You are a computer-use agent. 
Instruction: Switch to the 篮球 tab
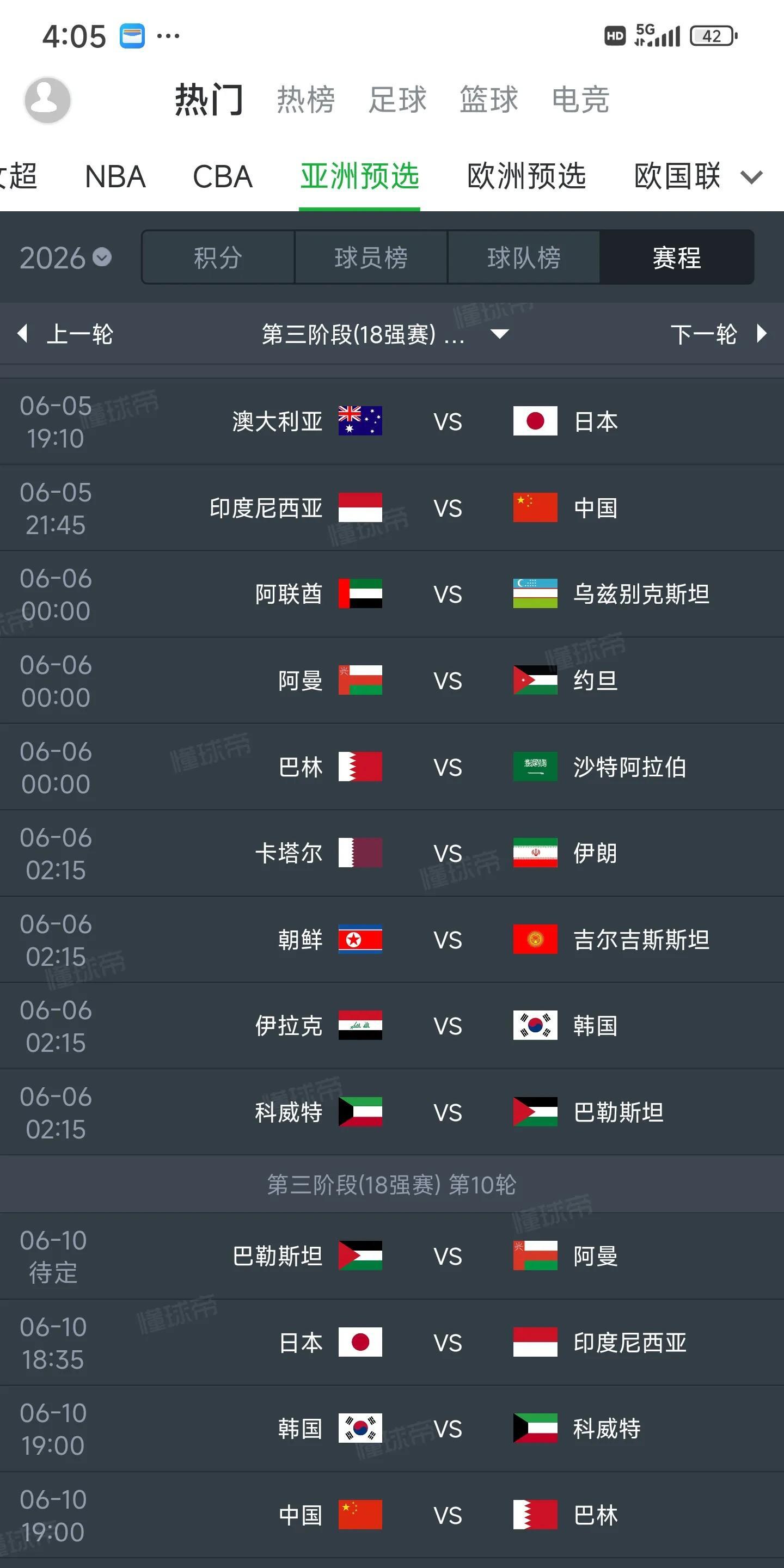click(x=488, y=99)
